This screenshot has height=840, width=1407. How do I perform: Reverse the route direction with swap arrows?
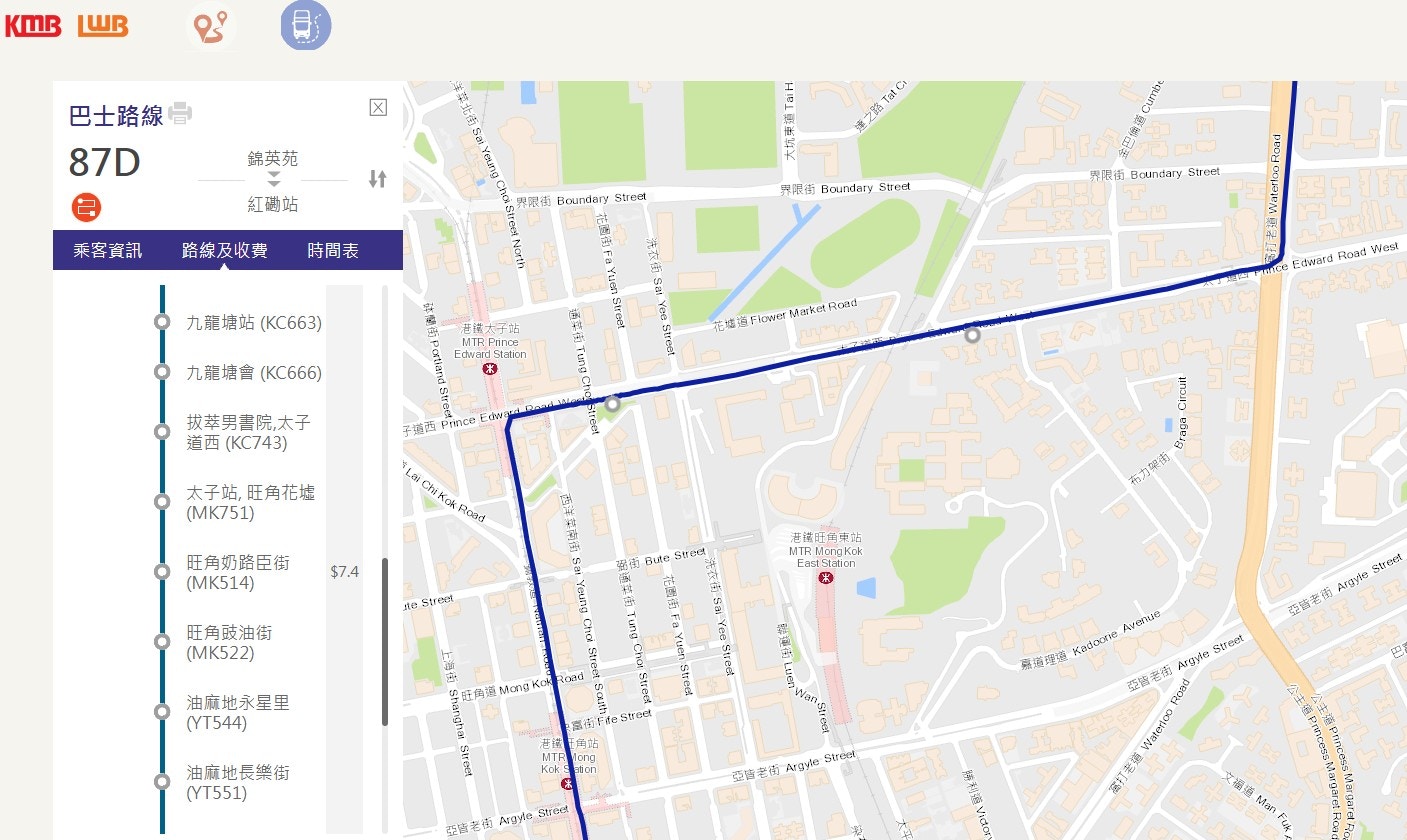pyautogui.click(x=377, y=179)
